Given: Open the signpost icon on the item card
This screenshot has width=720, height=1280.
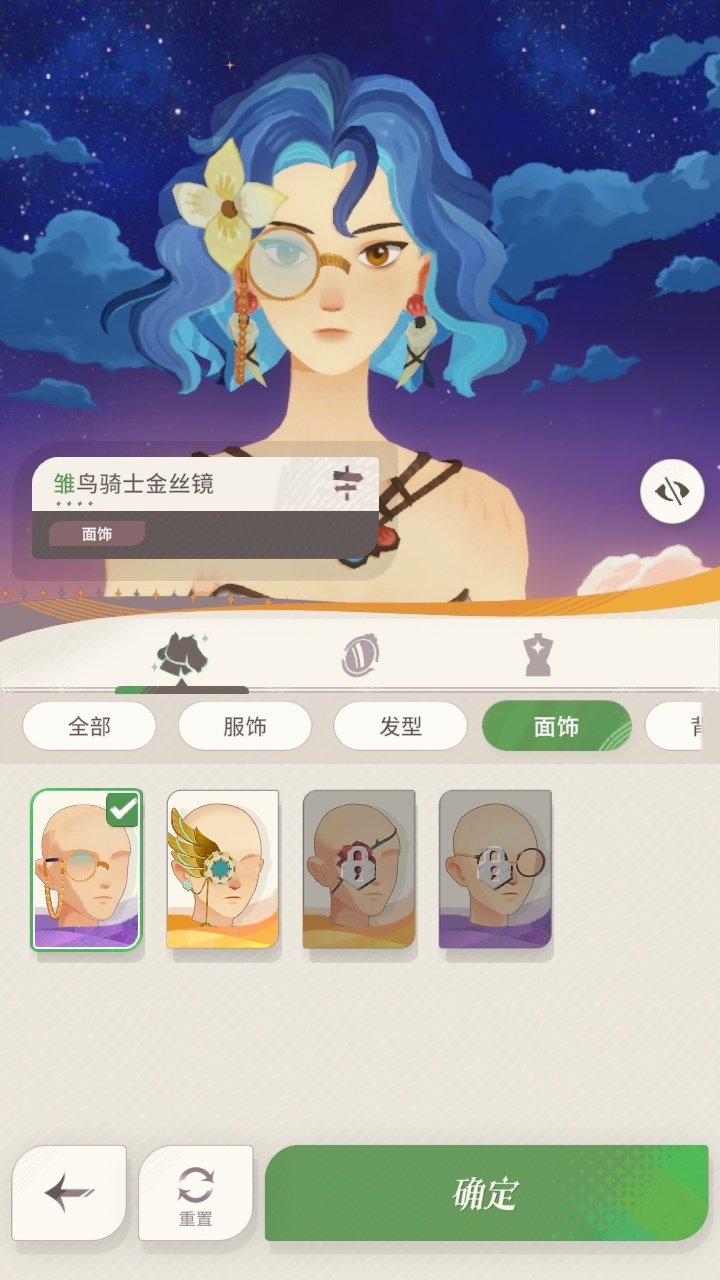Looking at the screenshot, I should coord(346,483).
